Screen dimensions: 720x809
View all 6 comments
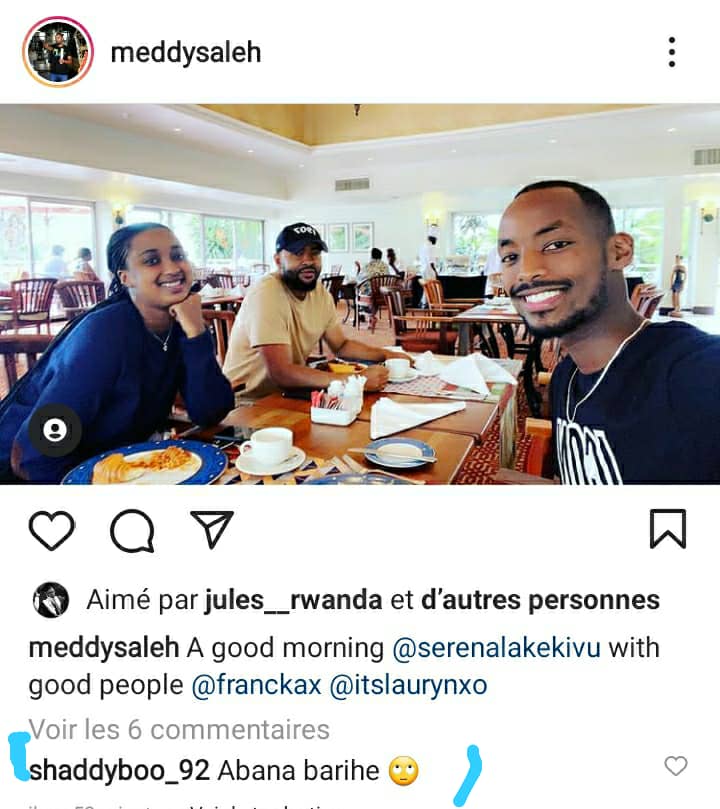pos(179,729)
